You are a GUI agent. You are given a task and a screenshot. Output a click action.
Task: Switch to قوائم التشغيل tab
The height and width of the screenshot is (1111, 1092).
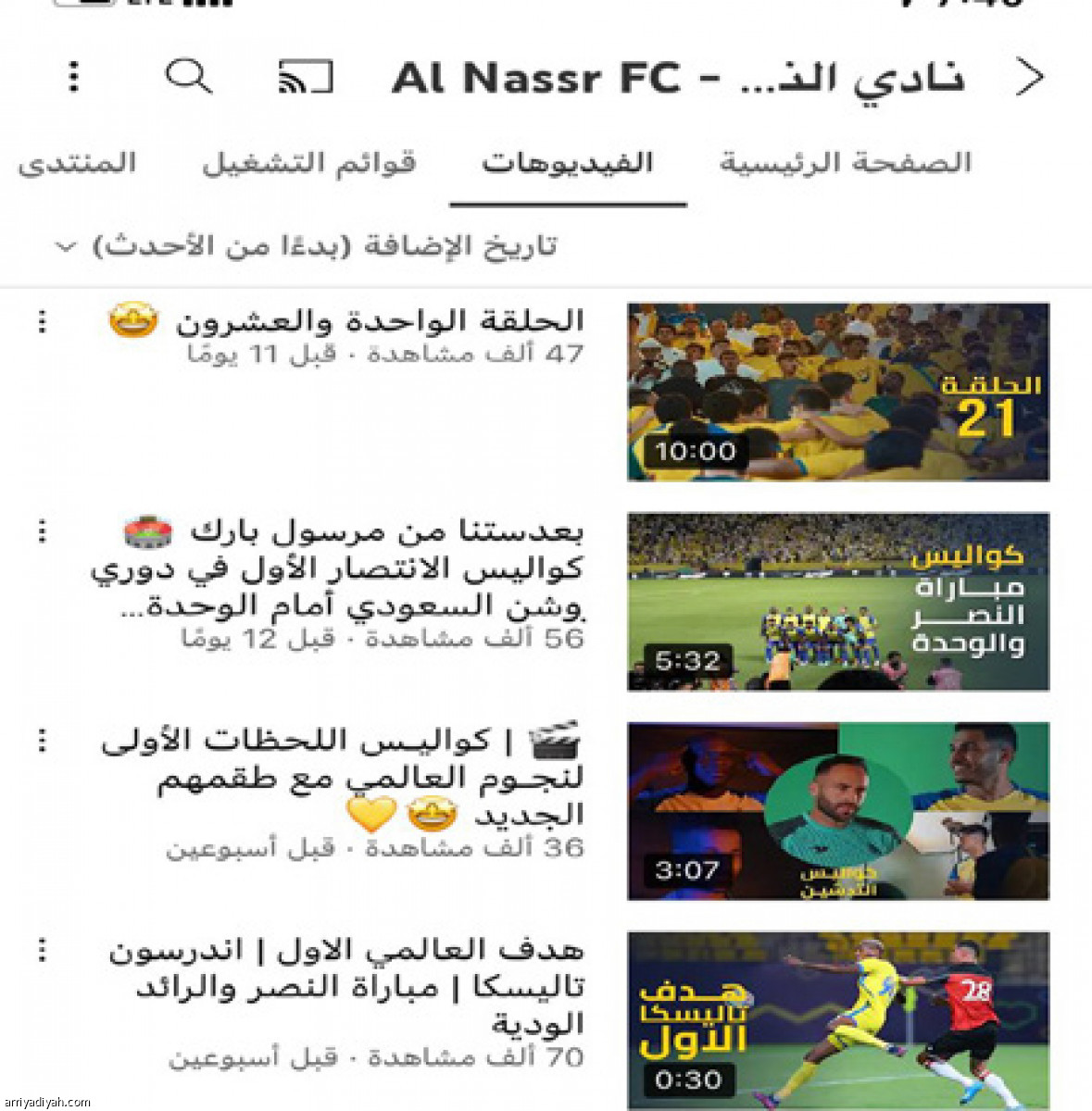coord(308,163)
